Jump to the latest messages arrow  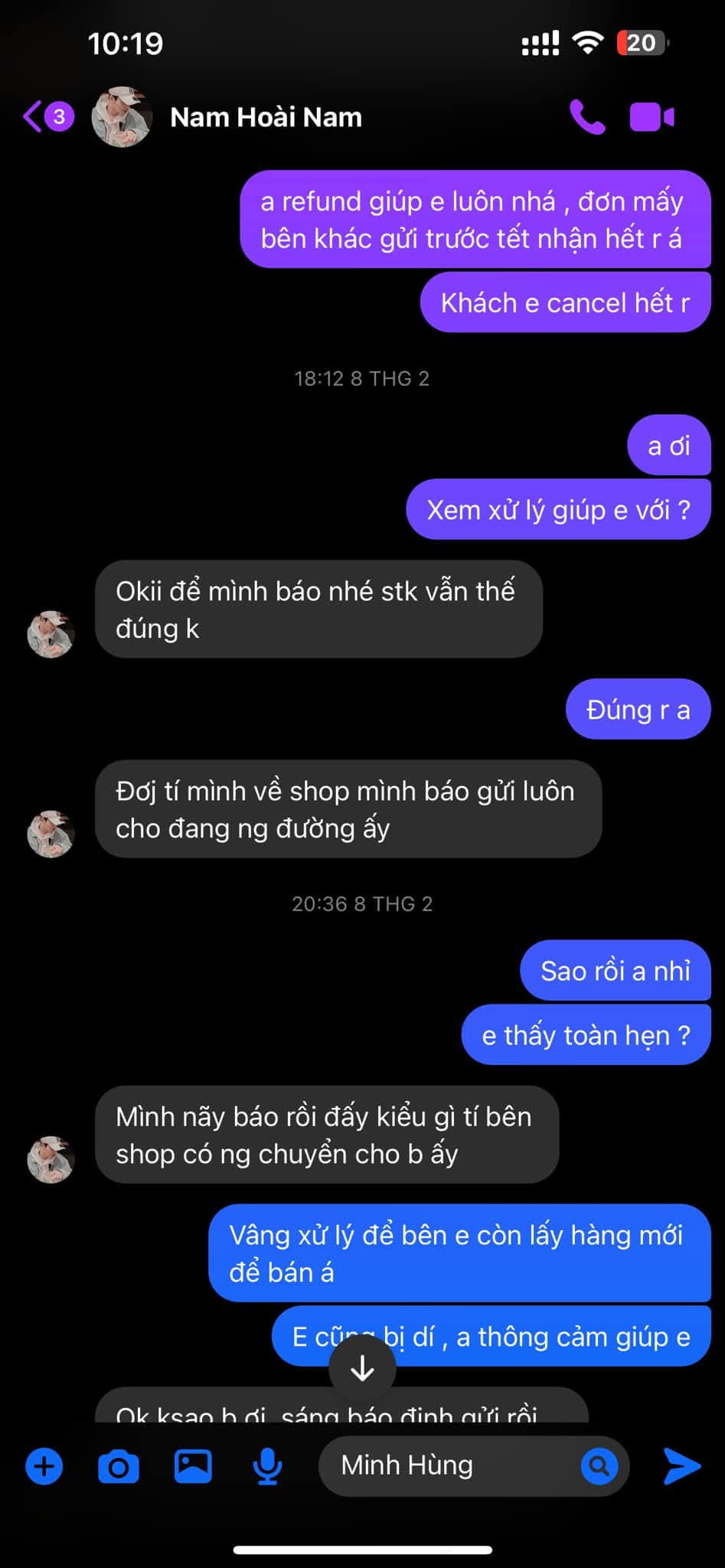point(362,1369)
